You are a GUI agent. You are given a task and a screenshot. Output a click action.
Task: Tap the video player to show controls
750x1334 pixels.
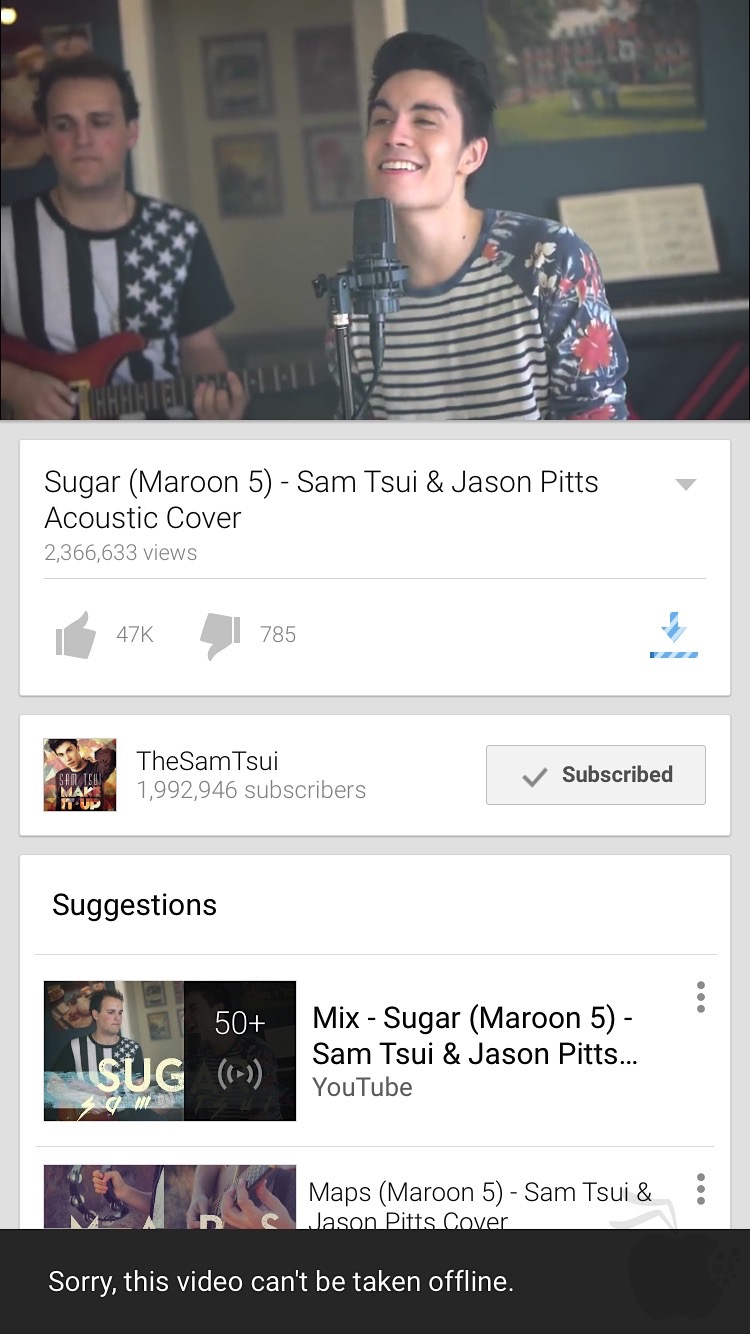[x=375, y=210]
